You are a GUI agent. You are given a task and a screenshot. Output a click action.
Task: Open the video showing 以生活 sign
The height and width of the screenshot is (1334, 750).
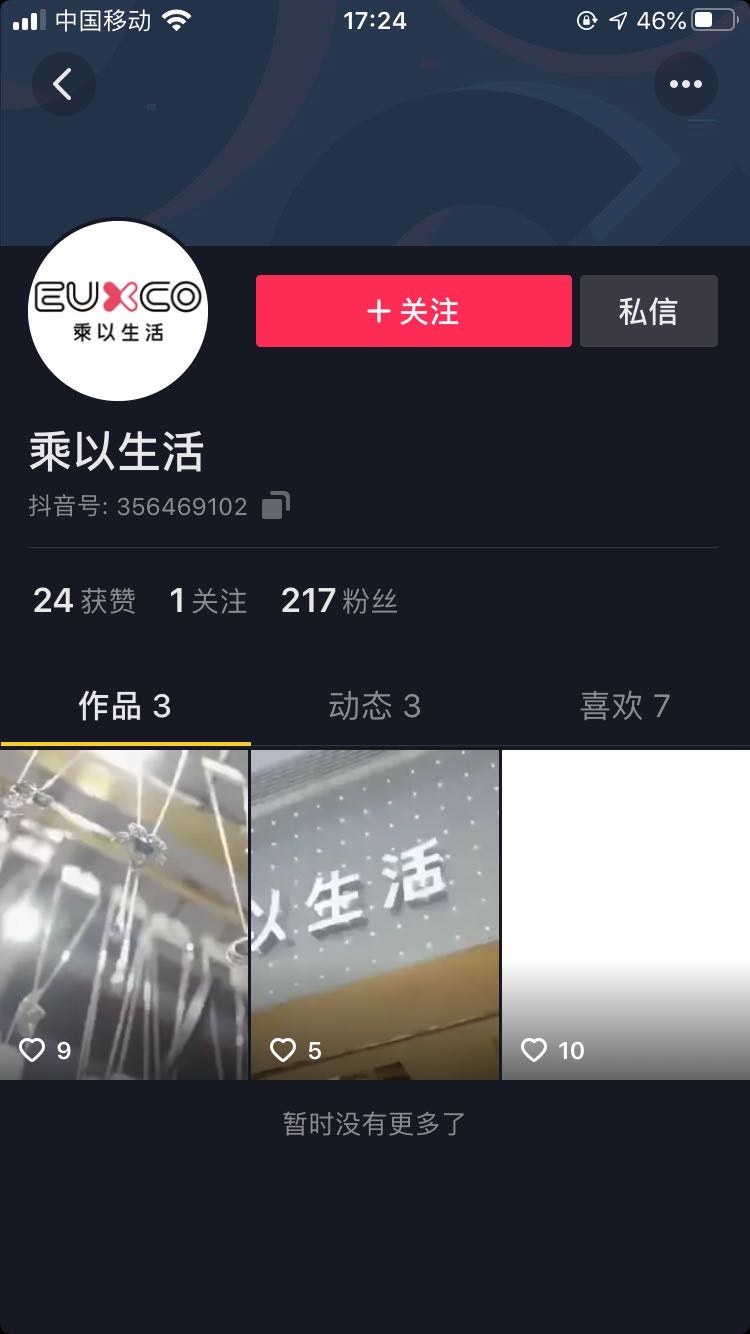click(374, 914)
